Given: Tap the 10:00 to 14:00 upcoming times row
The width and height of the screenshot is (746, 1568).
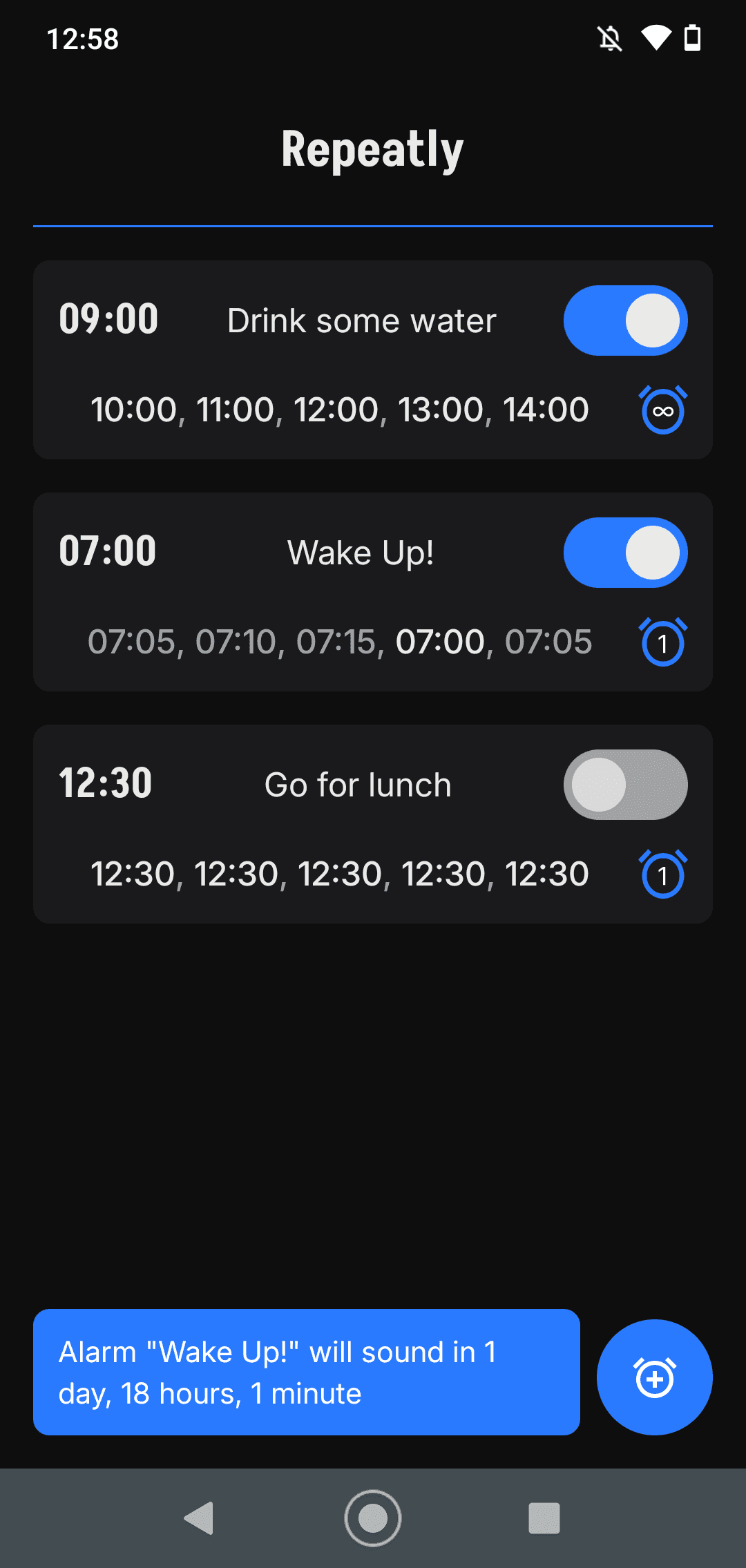Looking at the screenshot, I should [x=338, y=409].
